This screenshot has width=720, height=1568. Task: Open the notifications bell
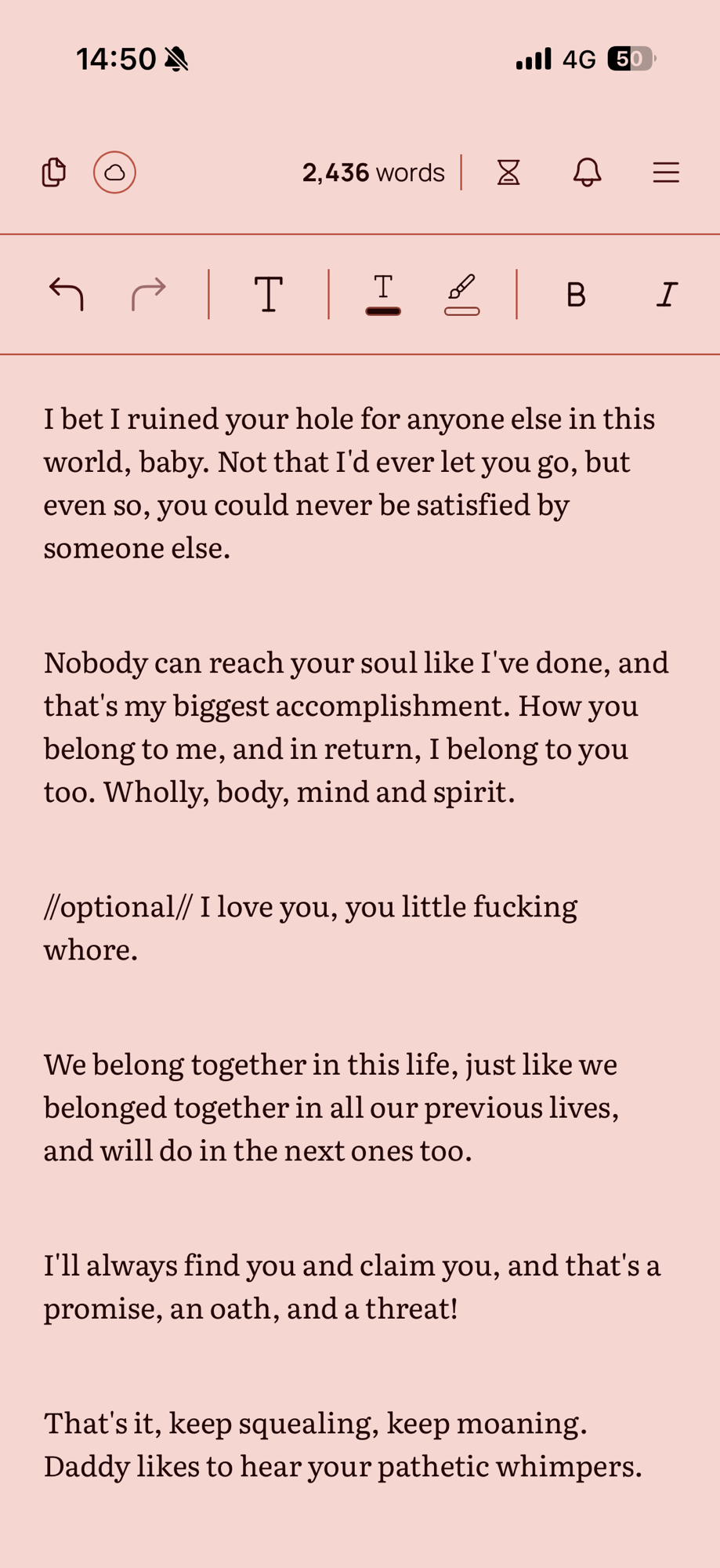[x=587, y=172]
